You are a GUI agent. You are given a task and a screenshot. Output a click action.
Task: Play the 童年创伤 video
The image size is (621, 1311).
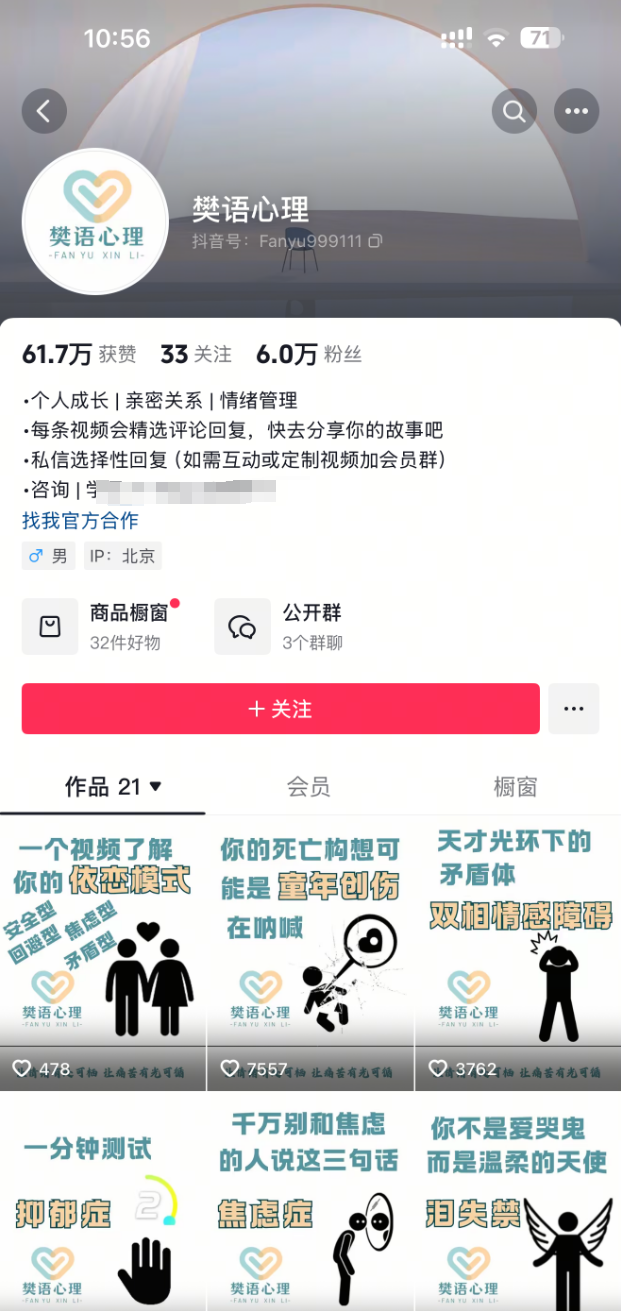pos(310,950)
